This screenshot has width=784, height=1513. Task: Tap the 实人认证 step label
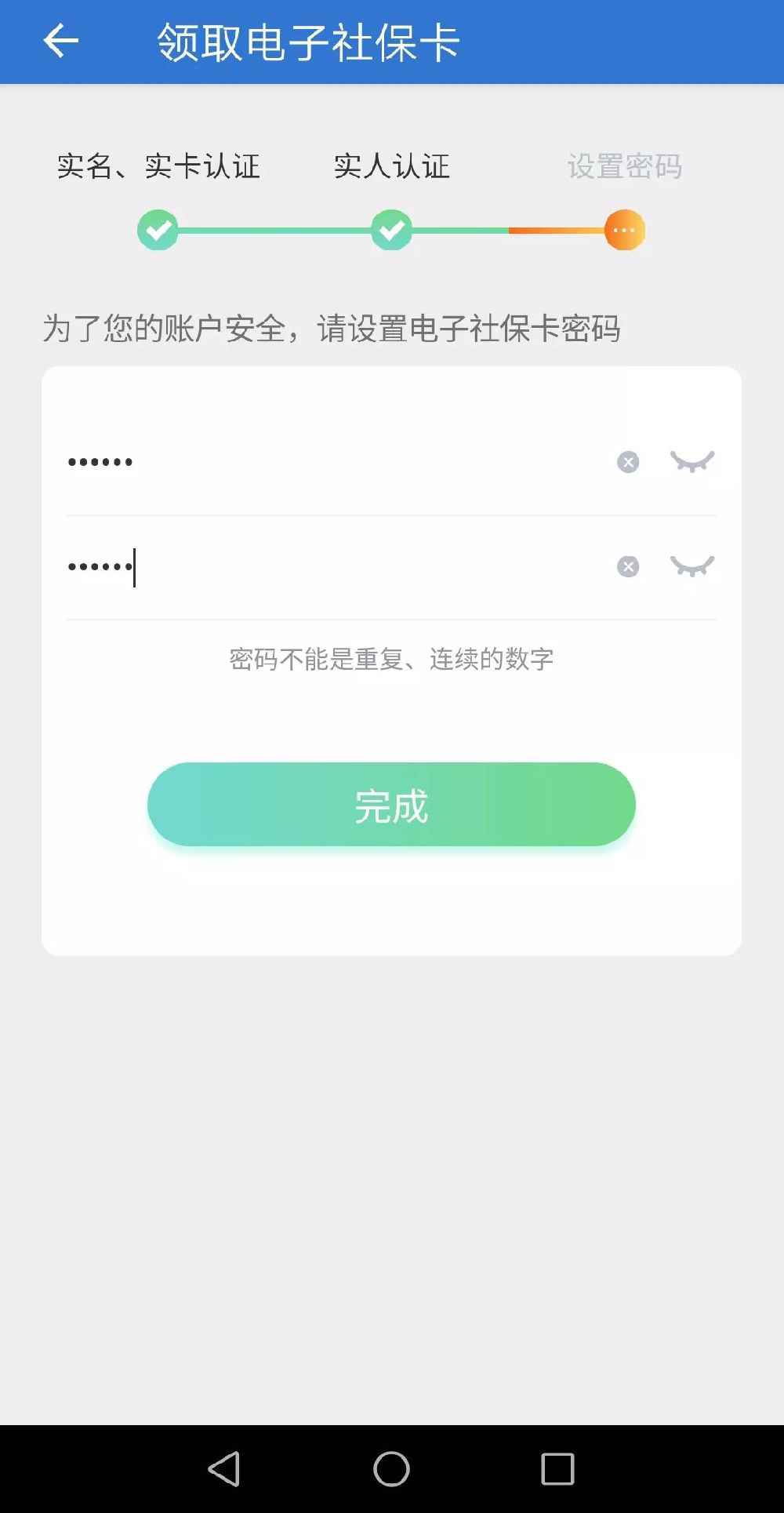tap(391, 166)
